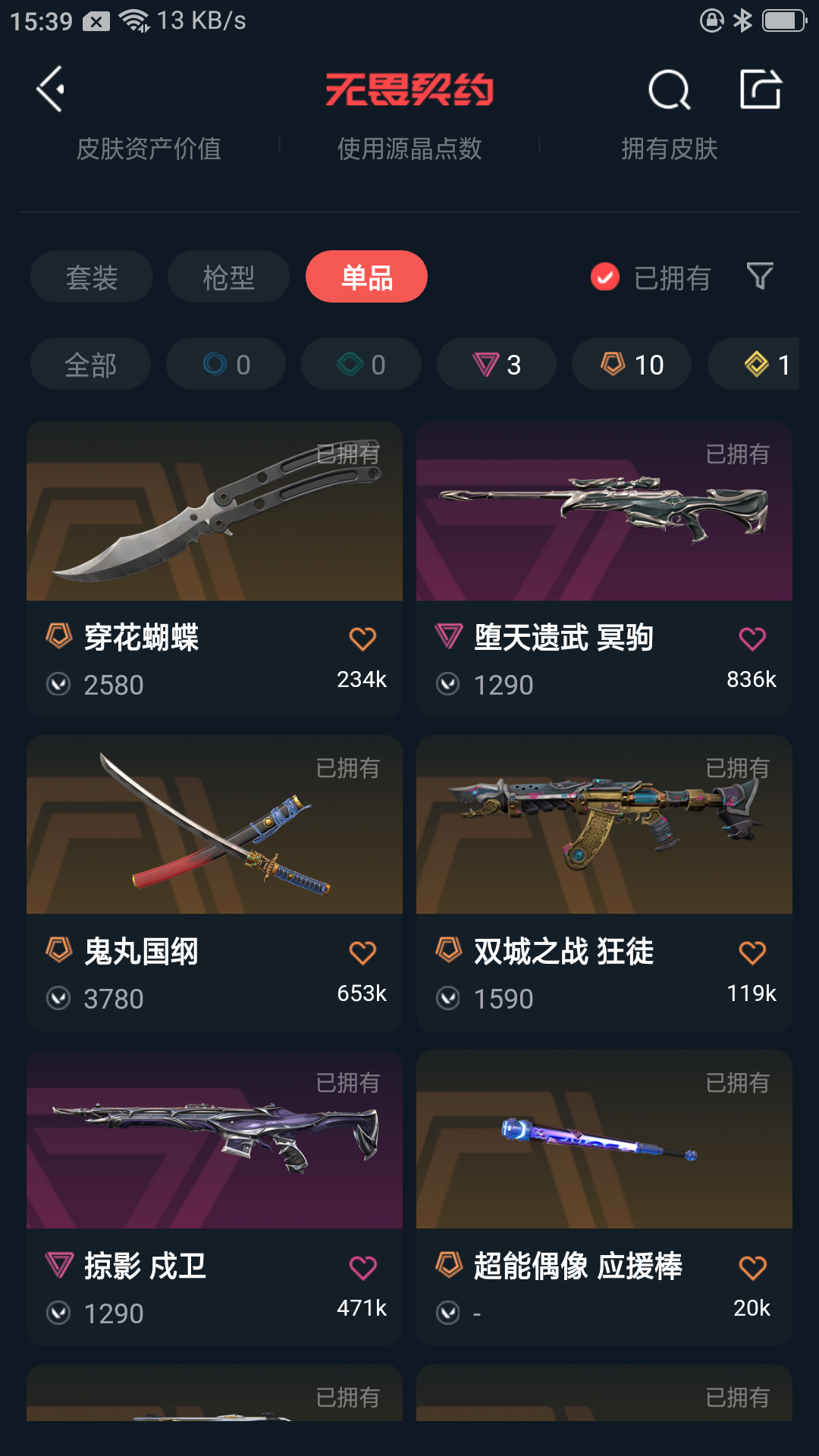Open the 掠影 戍卫 skin card
The height and width of the screenshot is (1456, 819).
point(215,1197)
